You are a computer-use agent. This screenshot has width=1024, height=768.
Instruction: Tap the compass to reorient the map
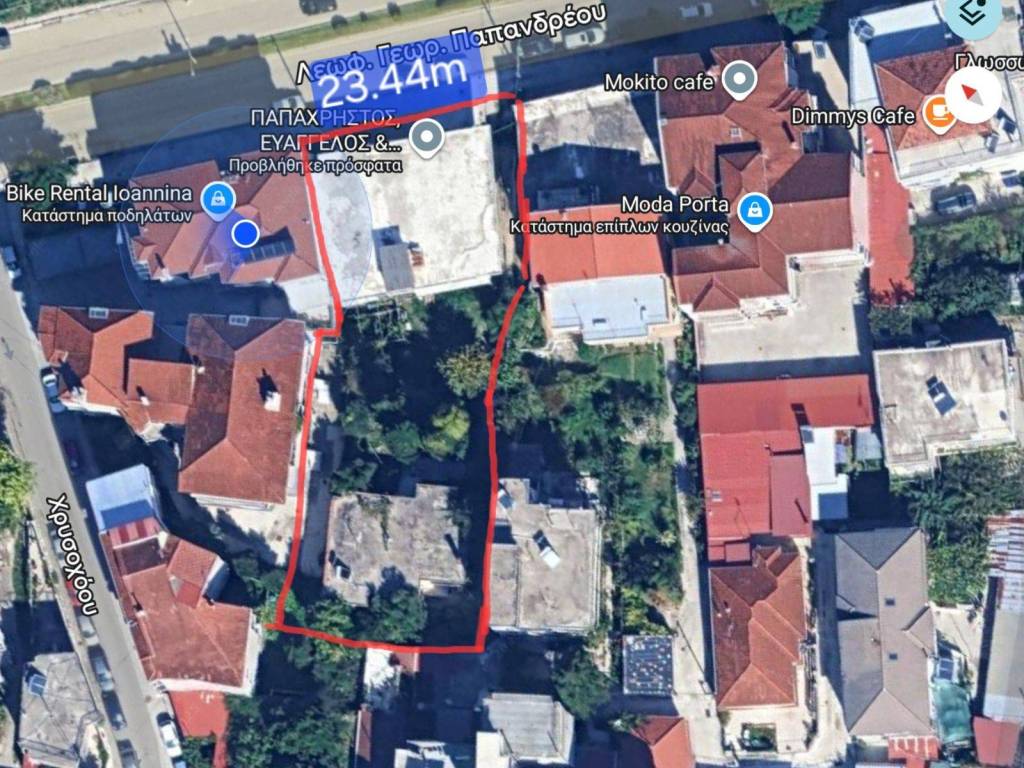point(972,95)
